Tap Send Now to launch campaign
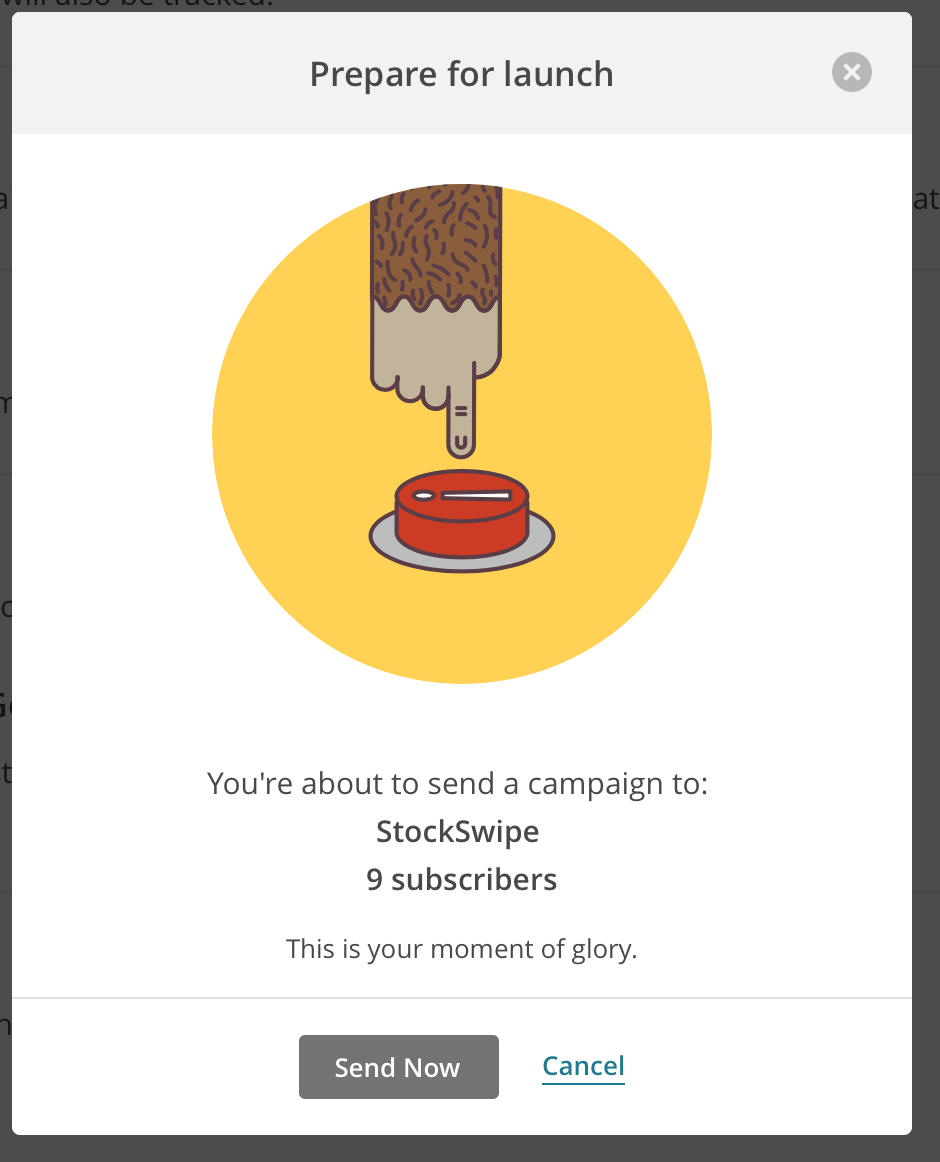The image size is (940, 1162). (398, 1067)
